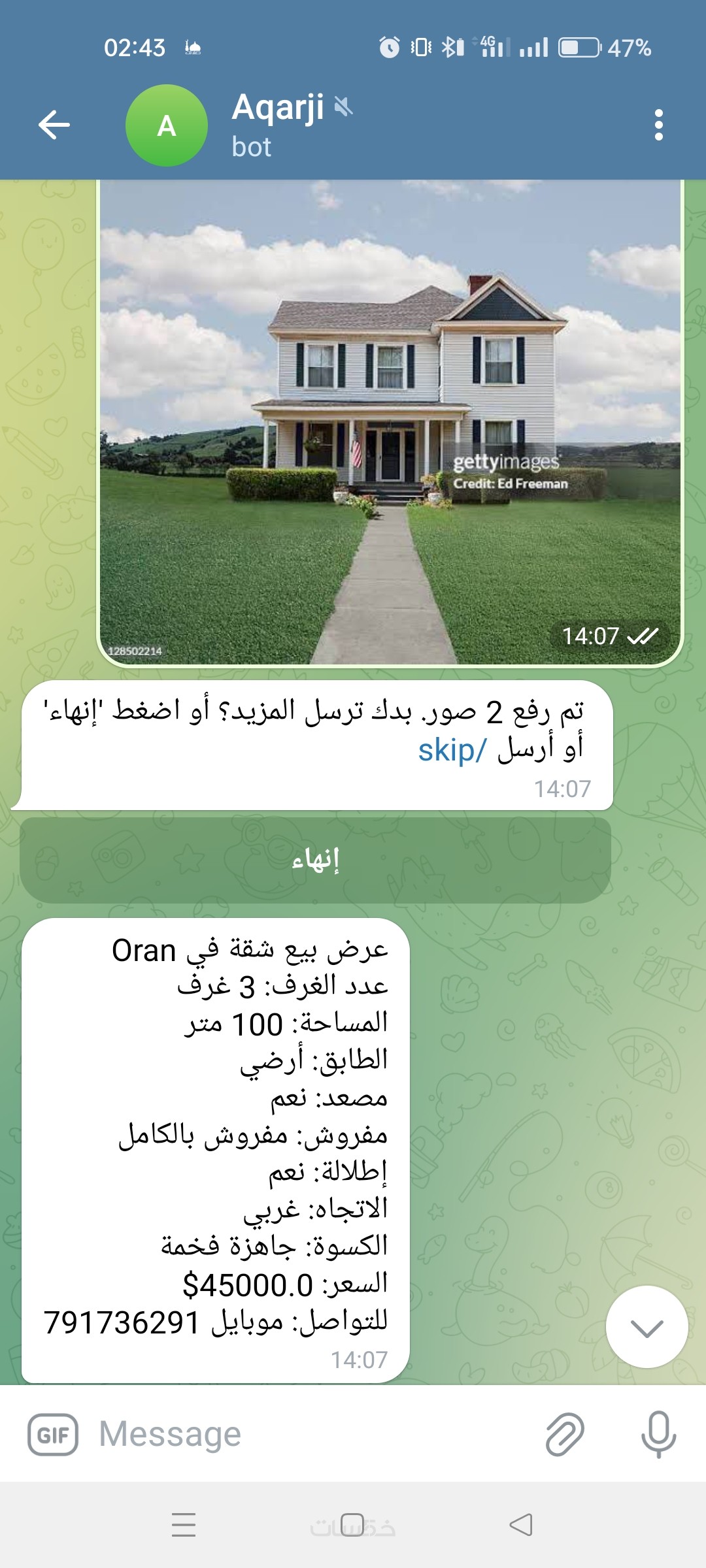
Task: Tap the system back navigation button
Action: 521,1525
